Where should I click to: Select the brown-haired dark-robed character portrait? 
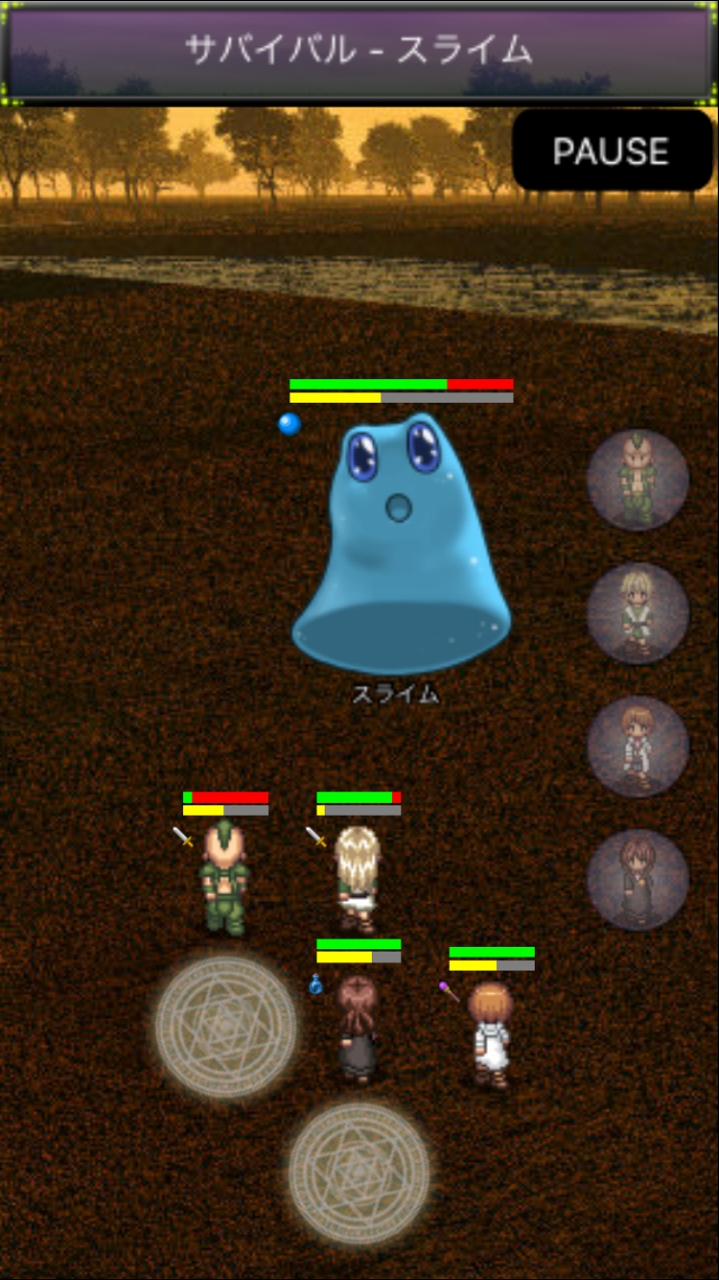pyautogui.click(x=638, y=879)
